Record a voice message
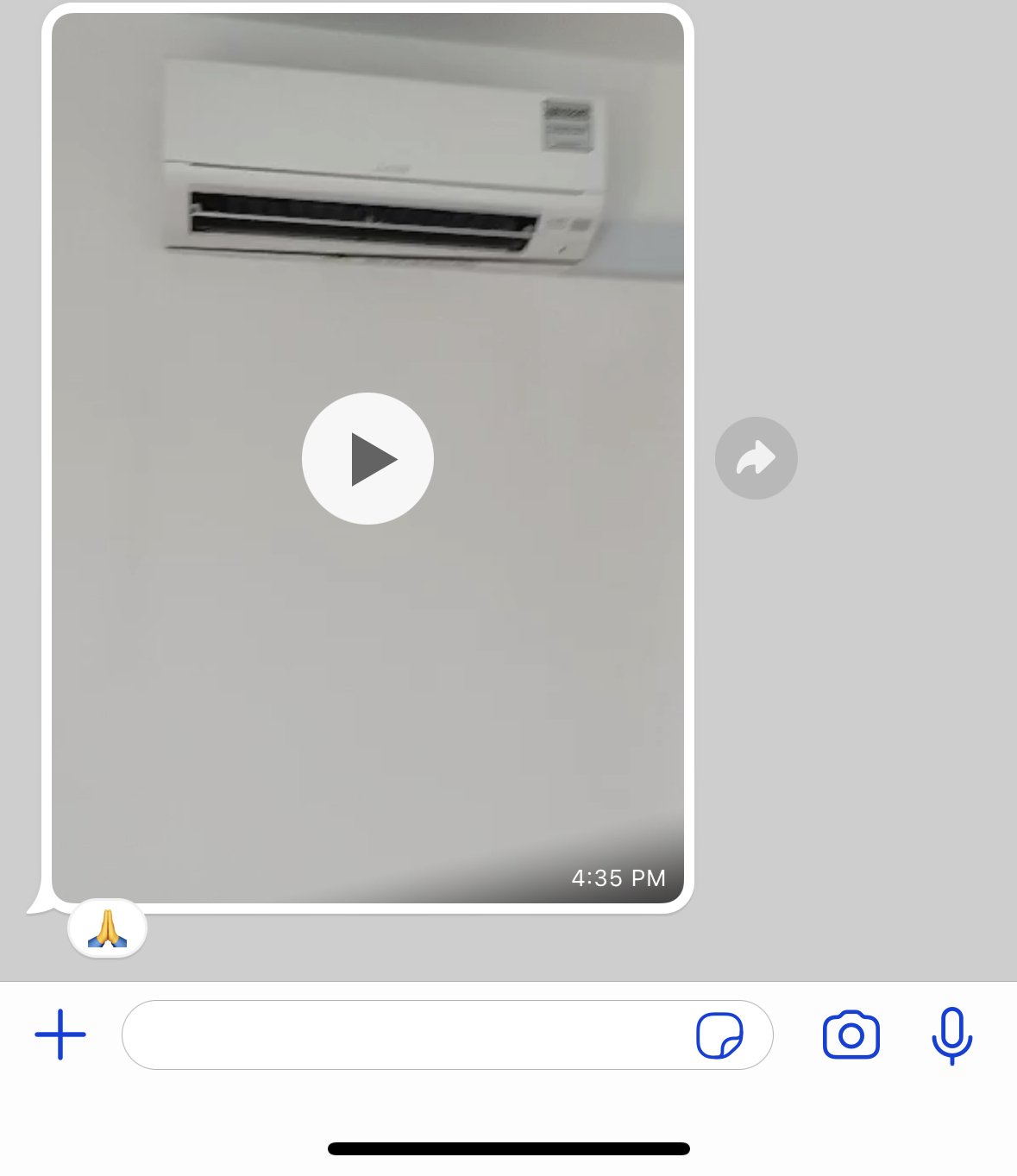 point(951,1035)
